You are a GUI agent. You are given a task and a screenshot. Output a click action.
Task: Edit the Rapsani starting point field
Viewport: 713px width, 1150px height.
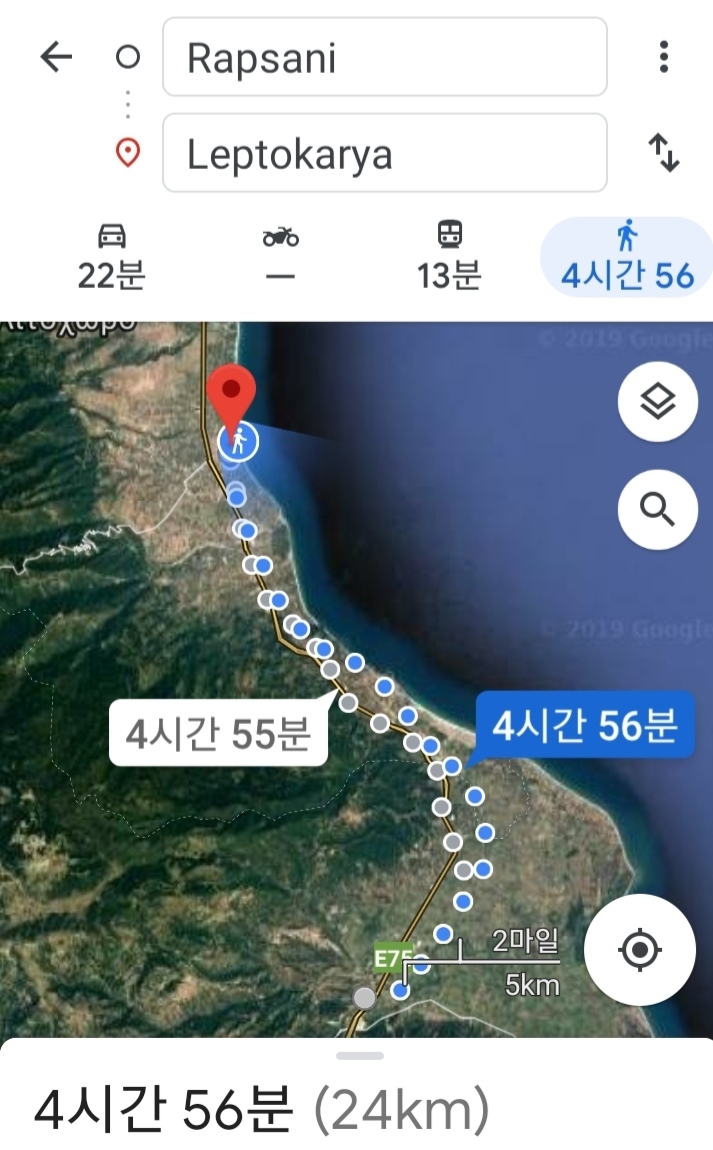click(x=384, y=58)
